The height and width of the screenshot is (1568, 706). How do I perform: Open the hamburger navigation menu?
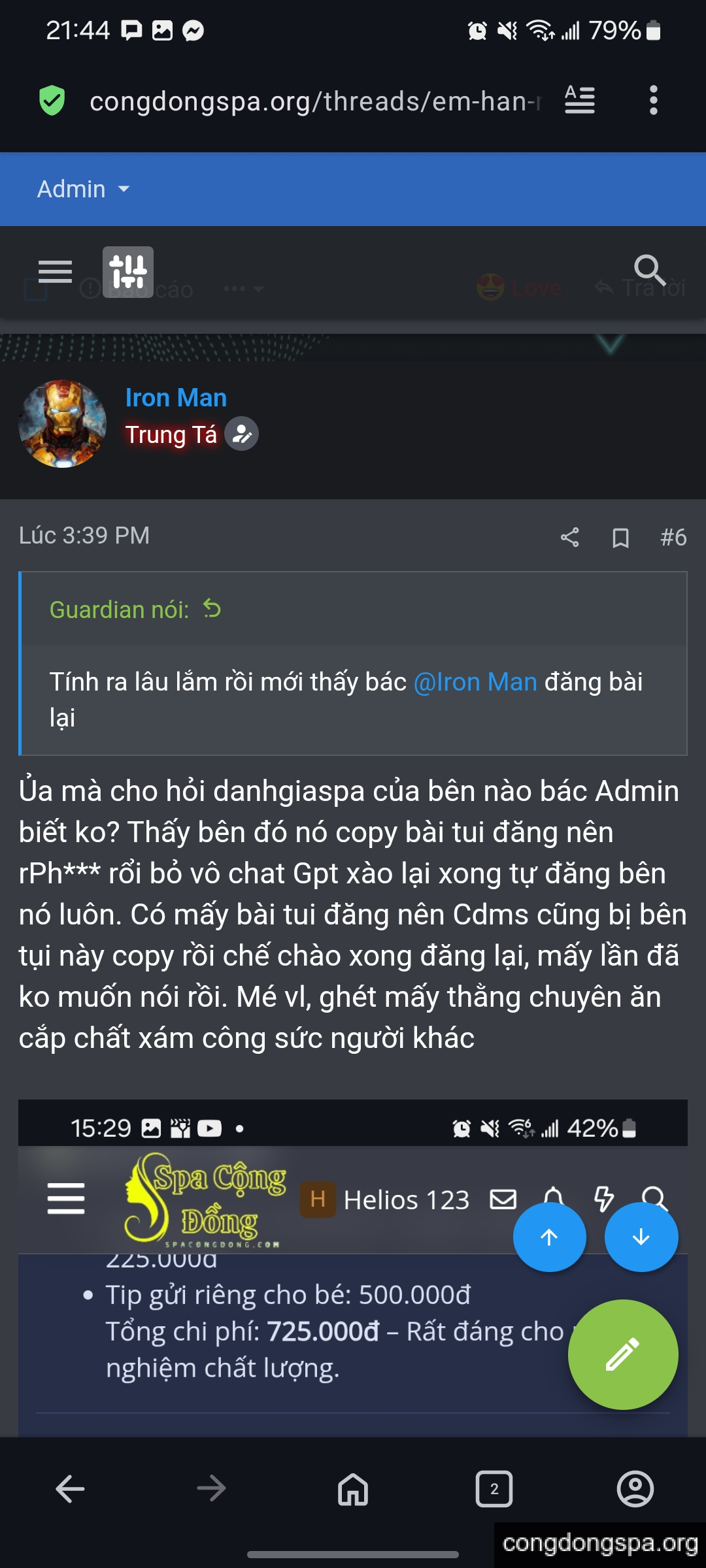[x=55, y=272]
